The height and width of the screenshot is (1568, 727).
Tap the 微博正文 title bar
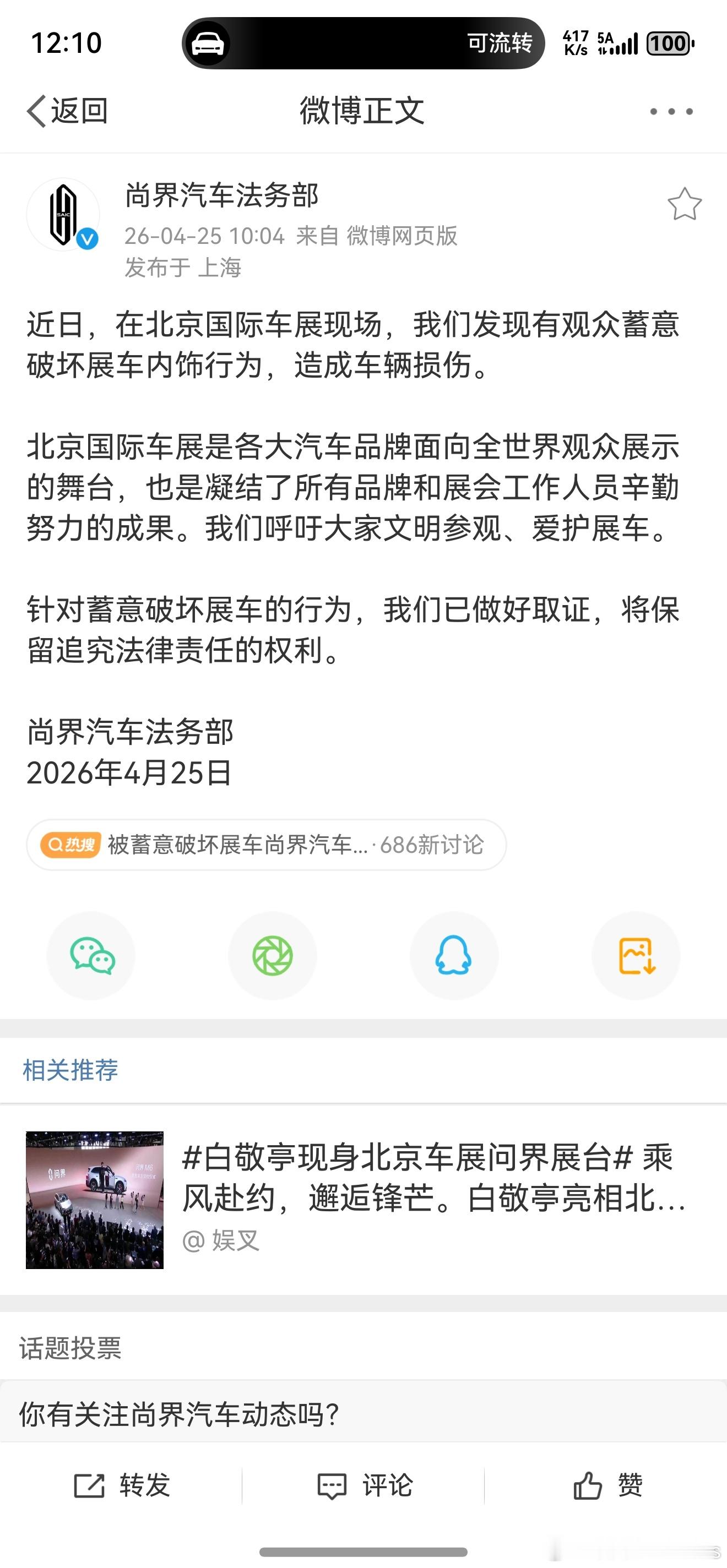(363, 111)
